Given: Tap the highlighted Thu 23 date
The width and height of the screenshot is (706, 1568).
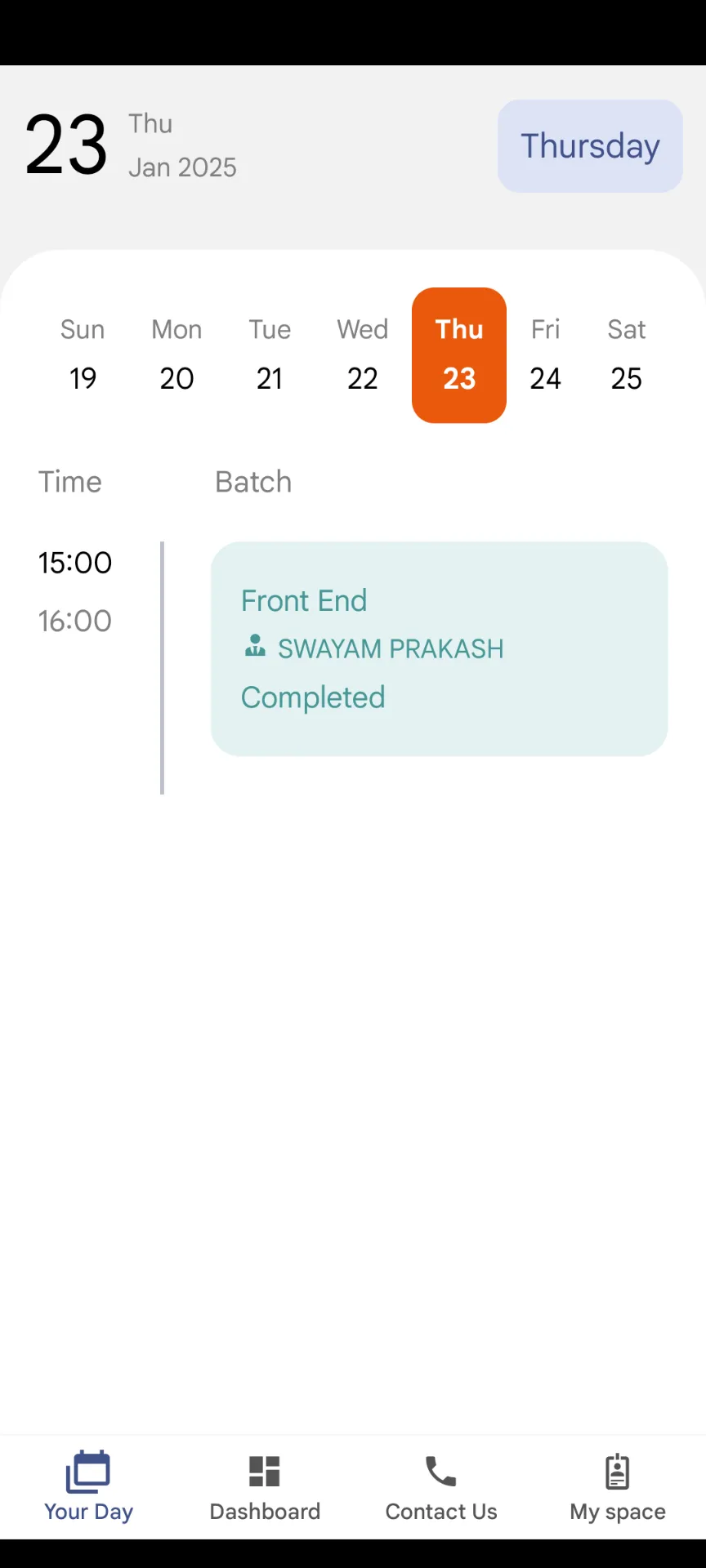Looking at the screenshot, I should tap(459, 354).
